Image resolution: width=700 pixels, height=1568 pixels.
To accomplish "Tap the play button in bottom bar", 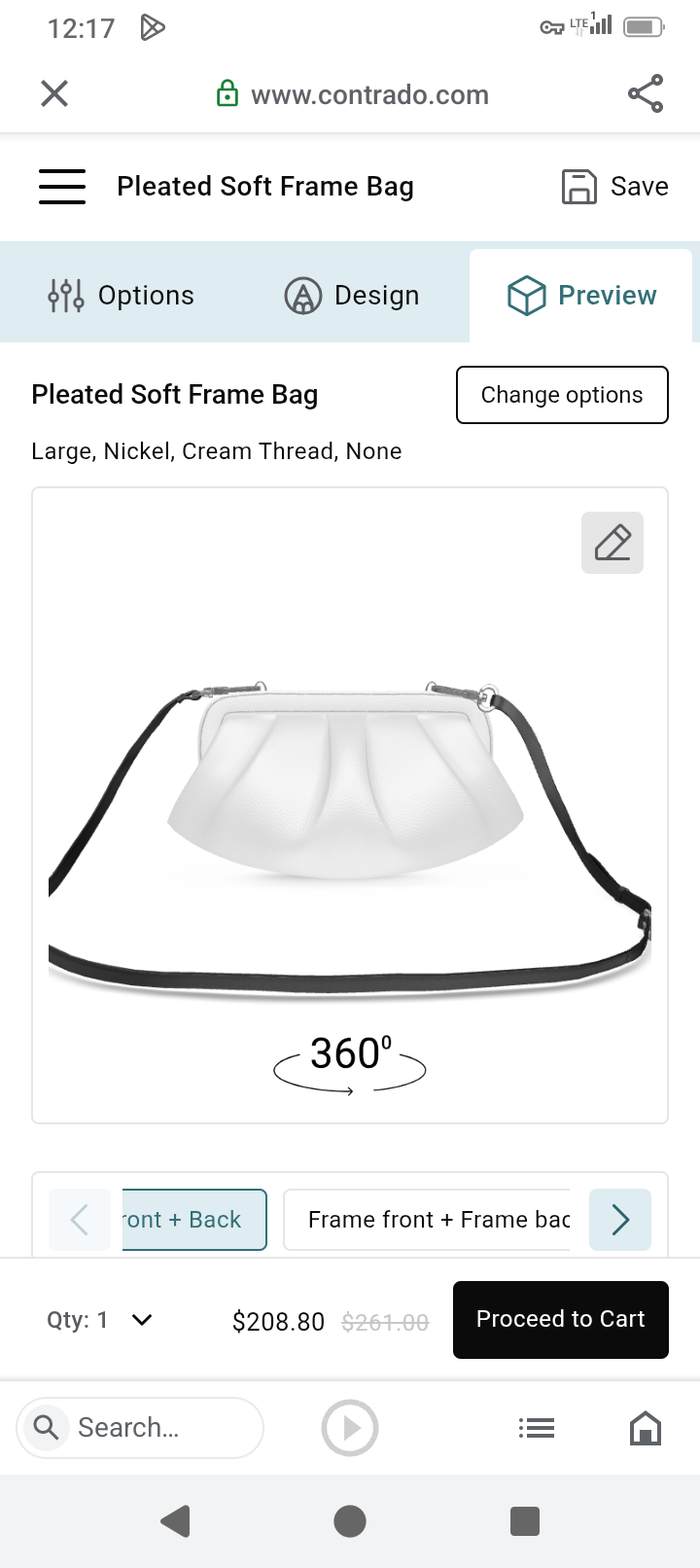I will click(x=350, y=1428).
